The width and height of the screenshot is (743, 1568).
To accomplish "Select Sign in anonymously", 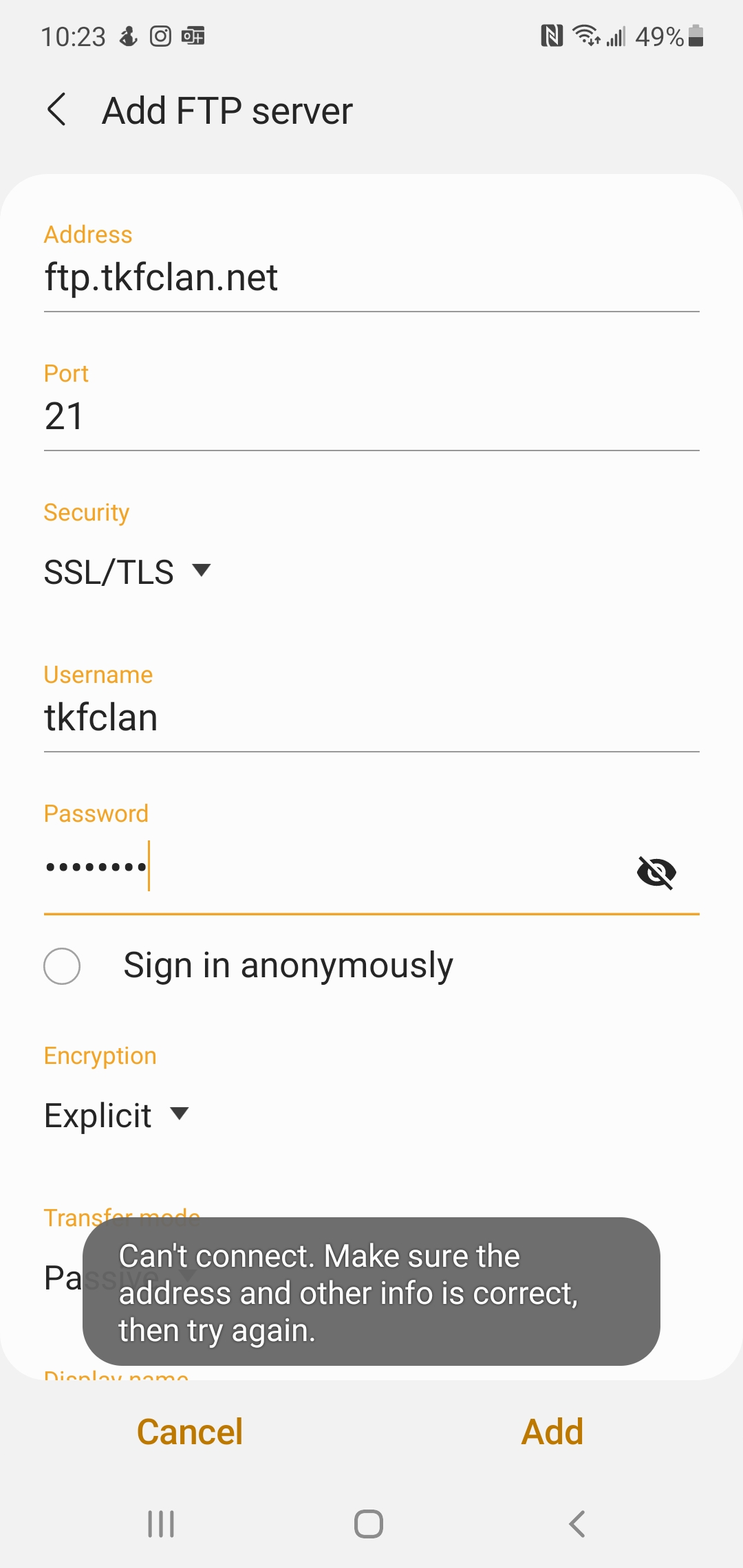I will point(62,966).
